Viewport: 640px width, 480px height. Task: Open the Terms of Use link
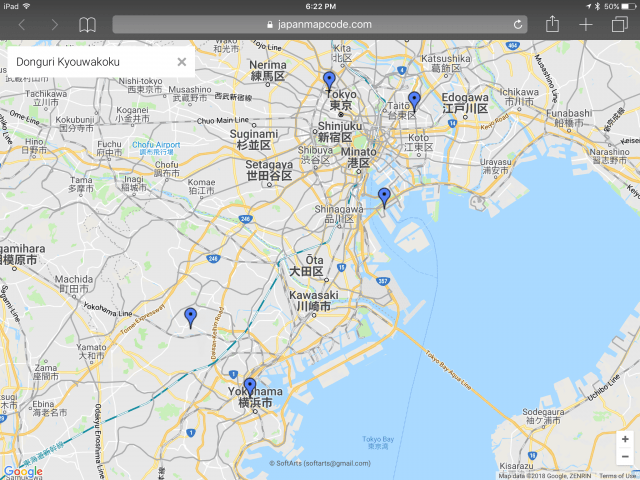coord(619,476)
